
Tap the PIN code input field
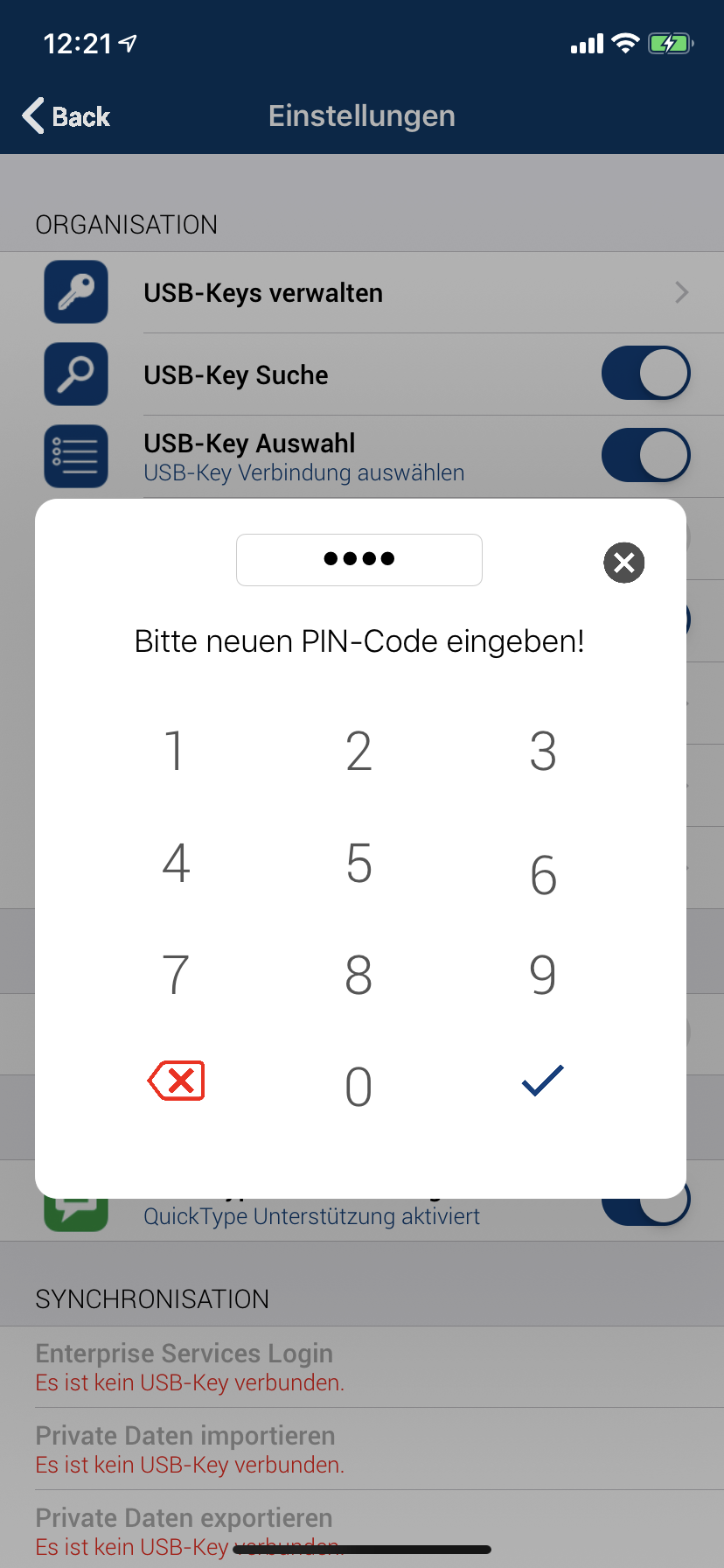click(x=359, y=559)
